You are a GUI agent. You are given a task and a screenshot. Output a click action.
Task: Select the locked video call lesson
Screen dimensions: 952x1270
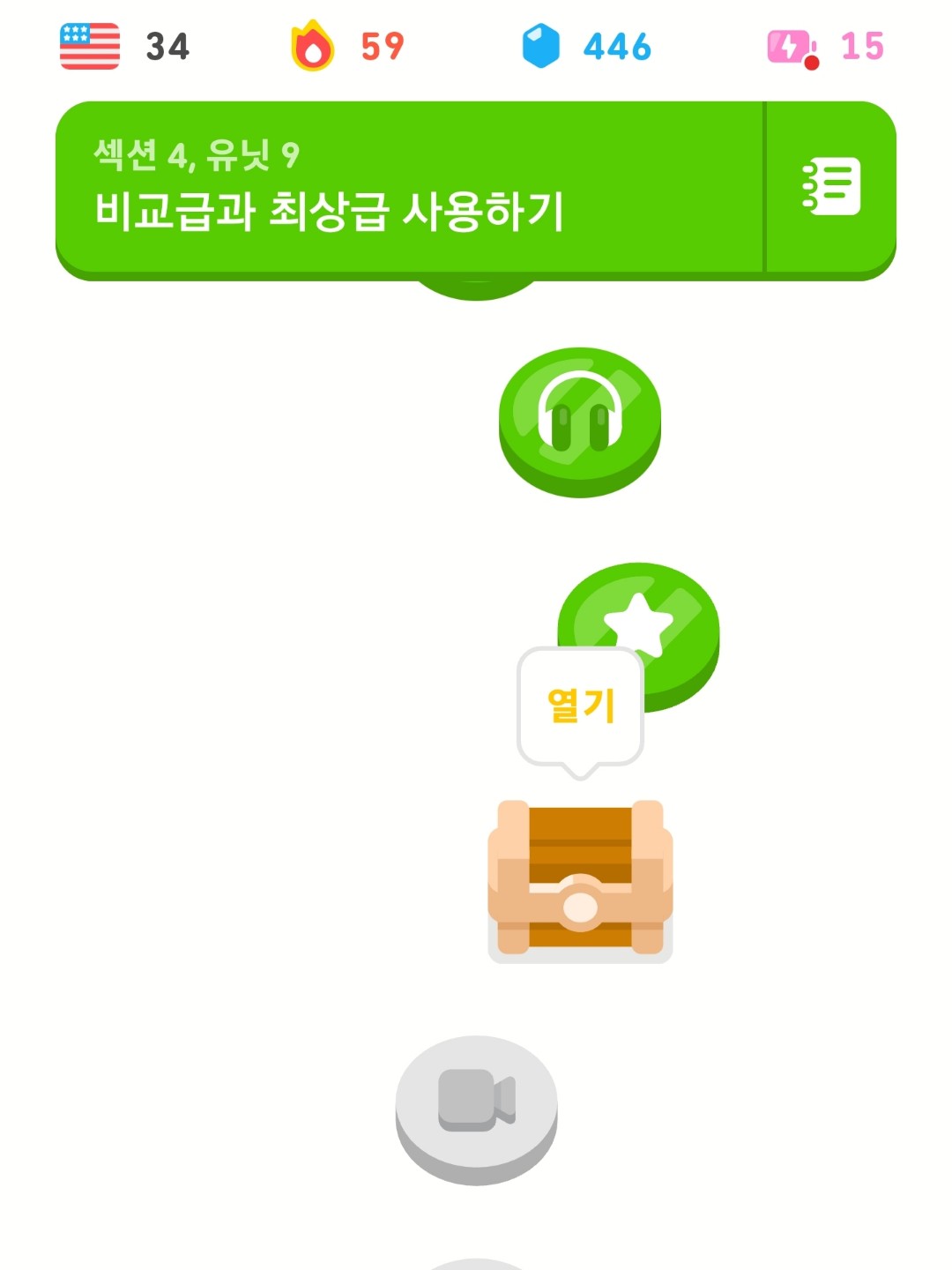(x=476, y=1102)
